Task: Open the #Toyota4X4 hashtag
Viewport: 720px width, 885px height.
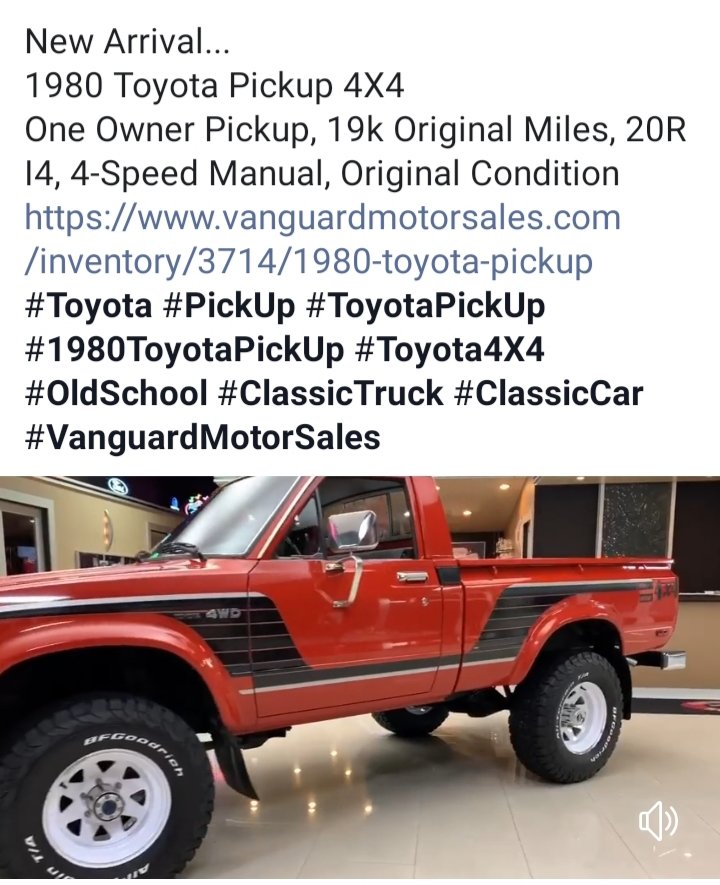Action: (450, 349)
